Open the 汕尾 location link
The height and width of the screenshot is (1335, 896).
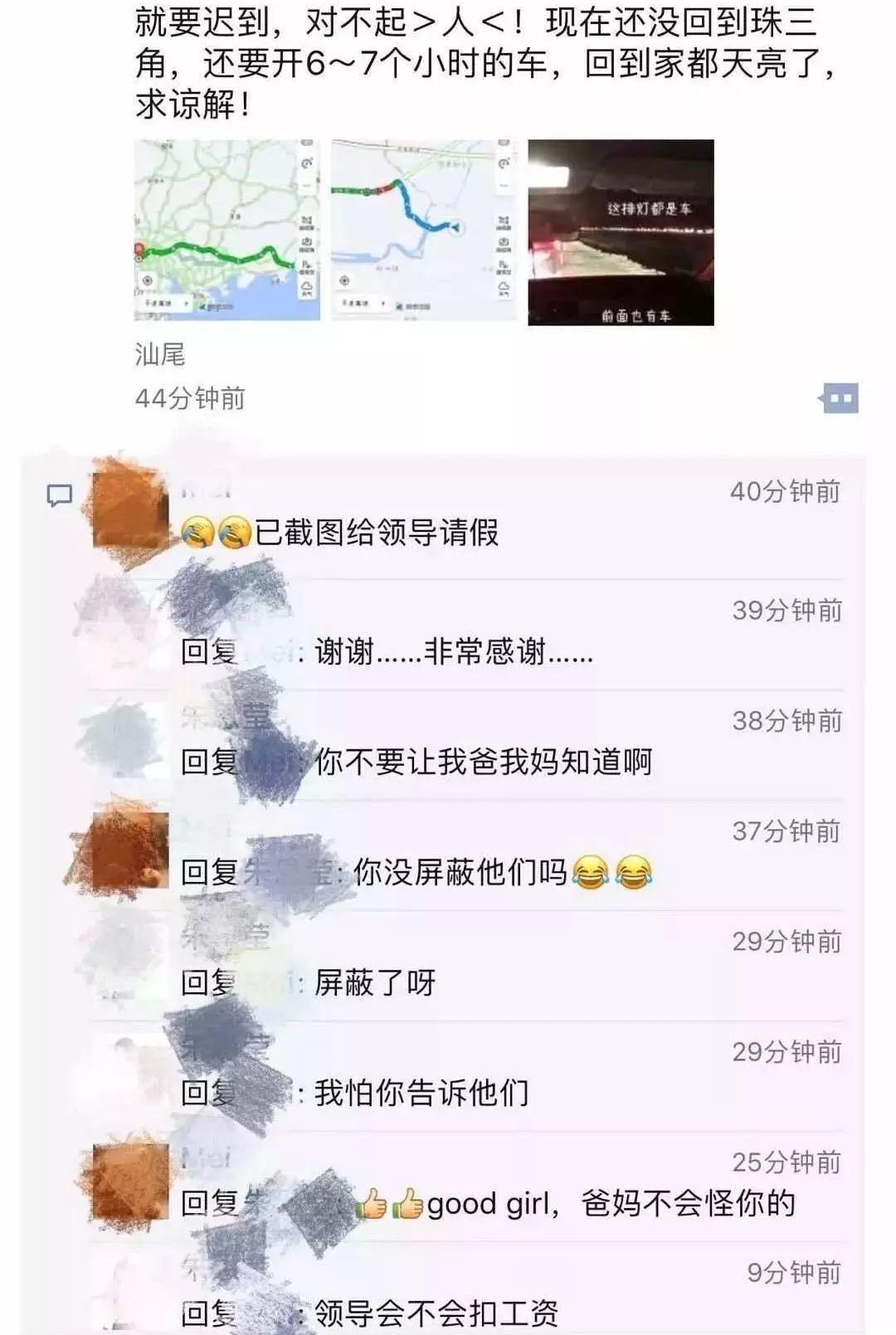(x=160, y=355)
